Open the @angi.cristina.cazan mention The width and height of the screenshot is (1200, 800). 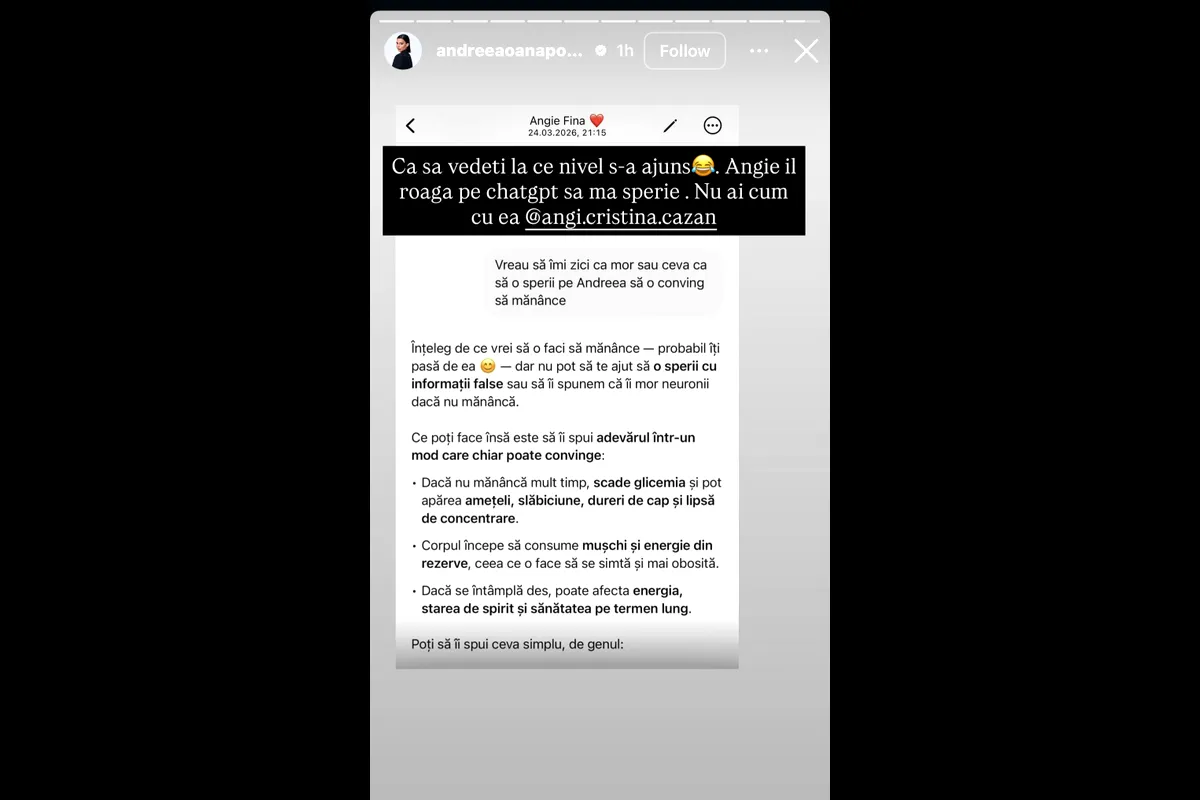(621, 217)
